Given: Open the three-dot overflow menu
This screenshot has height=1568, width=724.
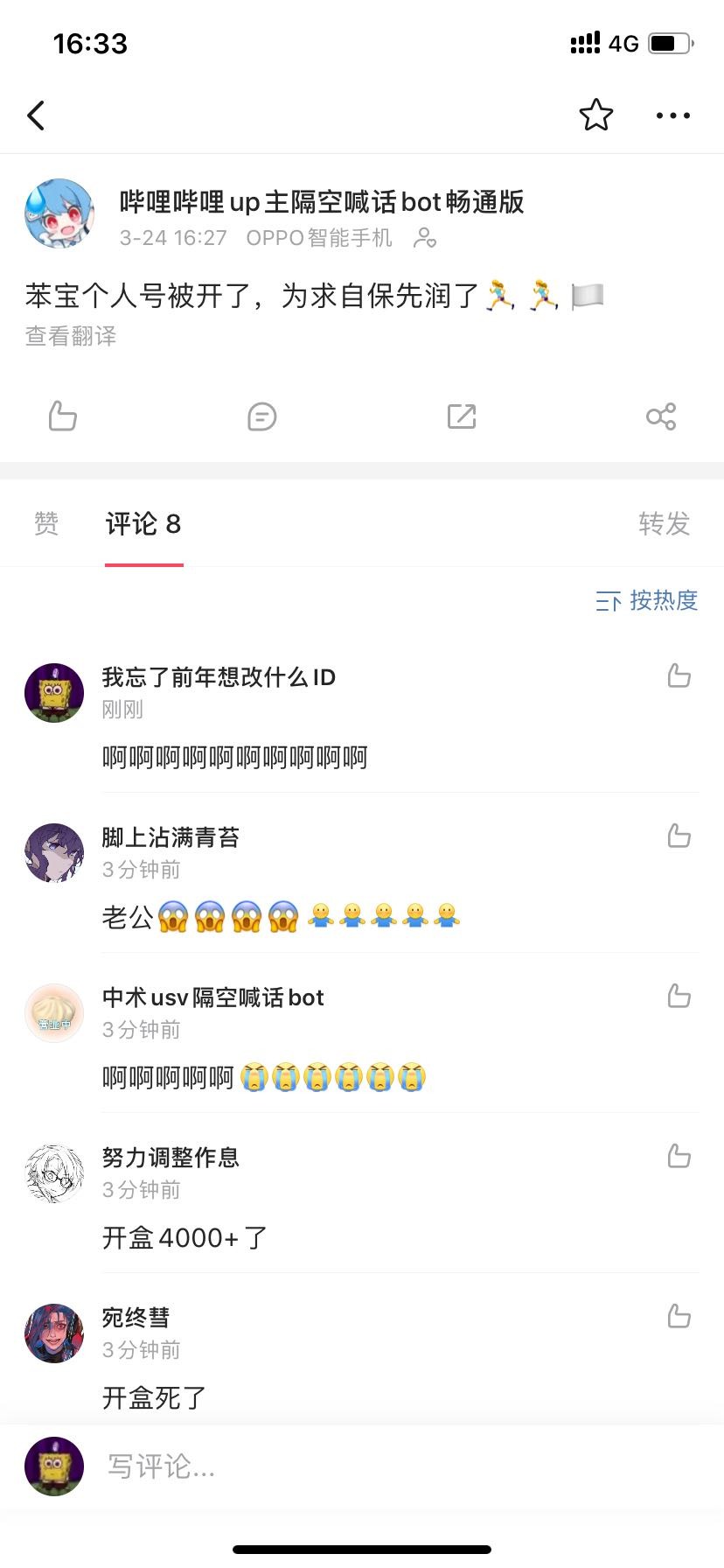Looking at the screenshot, I should (x=672, y=115).
